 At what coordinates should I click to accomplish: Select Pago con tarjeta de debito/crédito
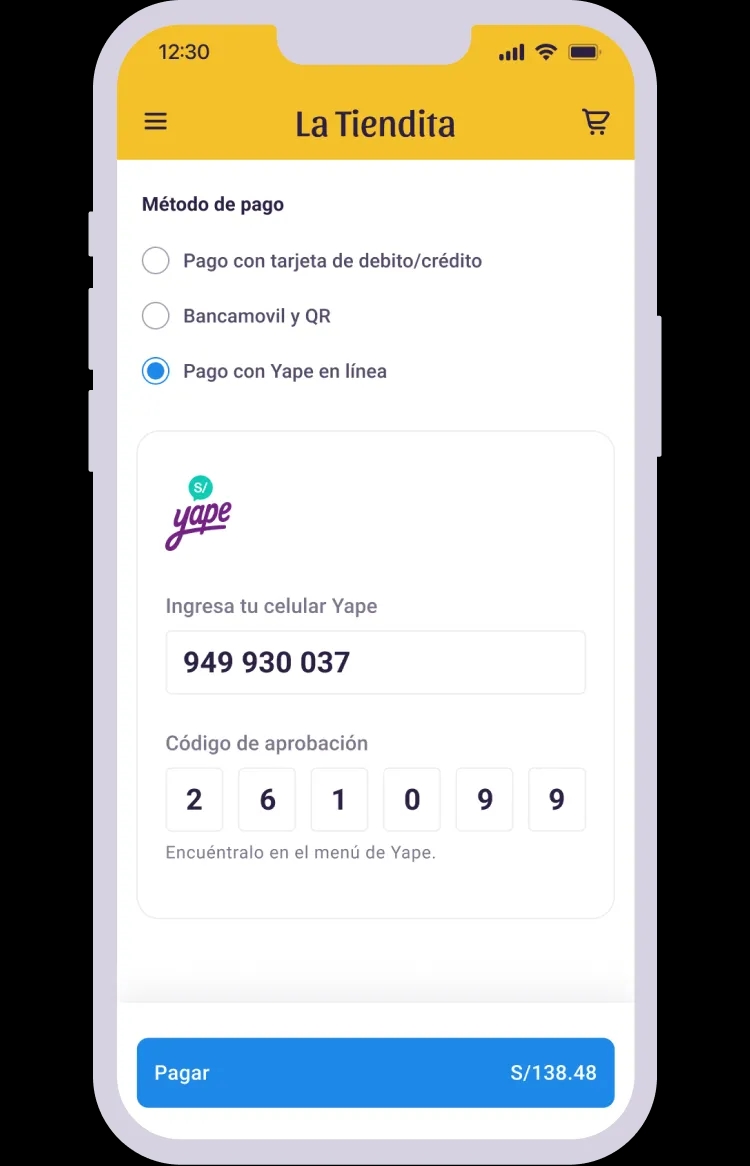(x=156, y=261)
